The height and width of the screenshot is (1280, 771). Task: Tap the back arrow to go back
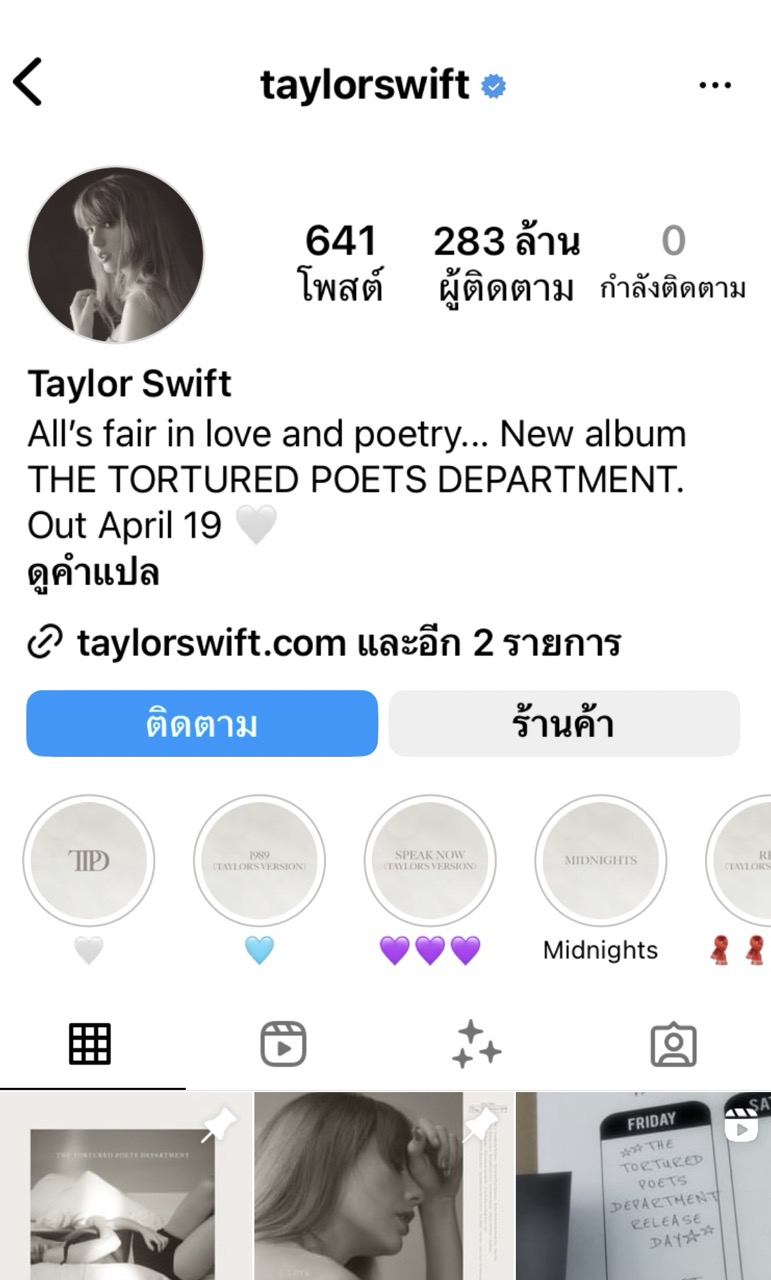(x=28, y=84)
